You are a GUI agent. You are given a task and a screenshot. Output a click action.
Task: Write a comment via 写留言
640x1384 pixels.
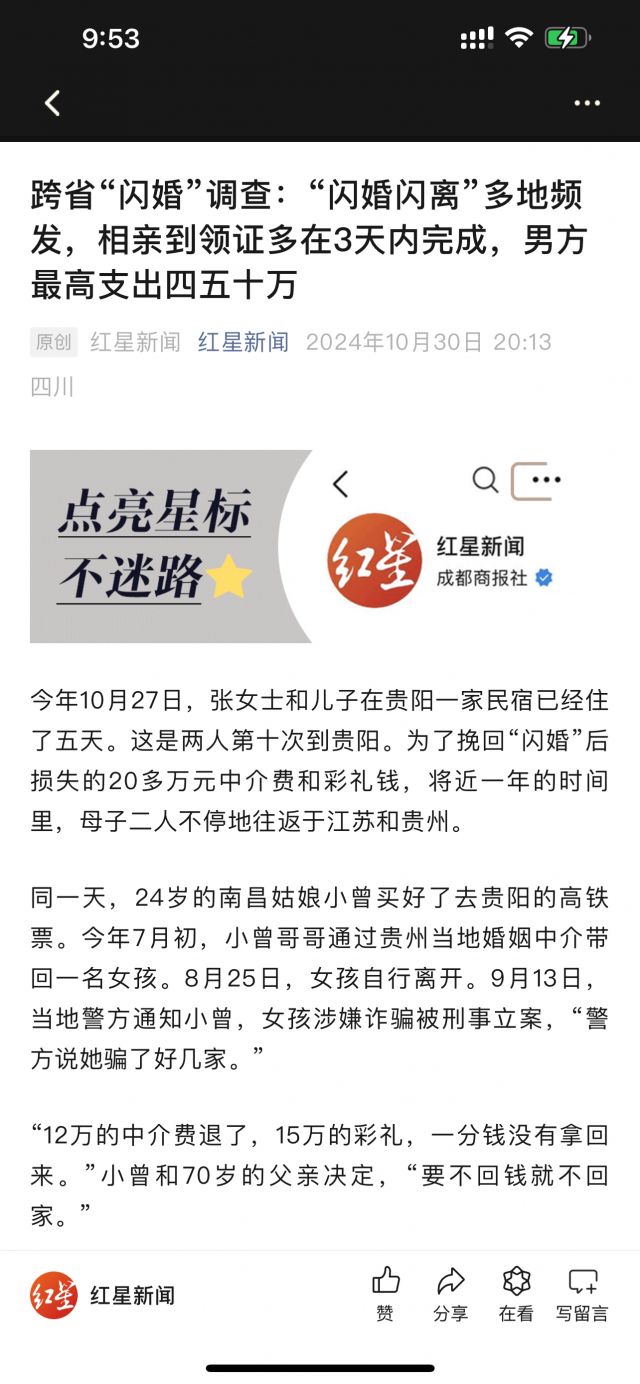click(582, 1294)
